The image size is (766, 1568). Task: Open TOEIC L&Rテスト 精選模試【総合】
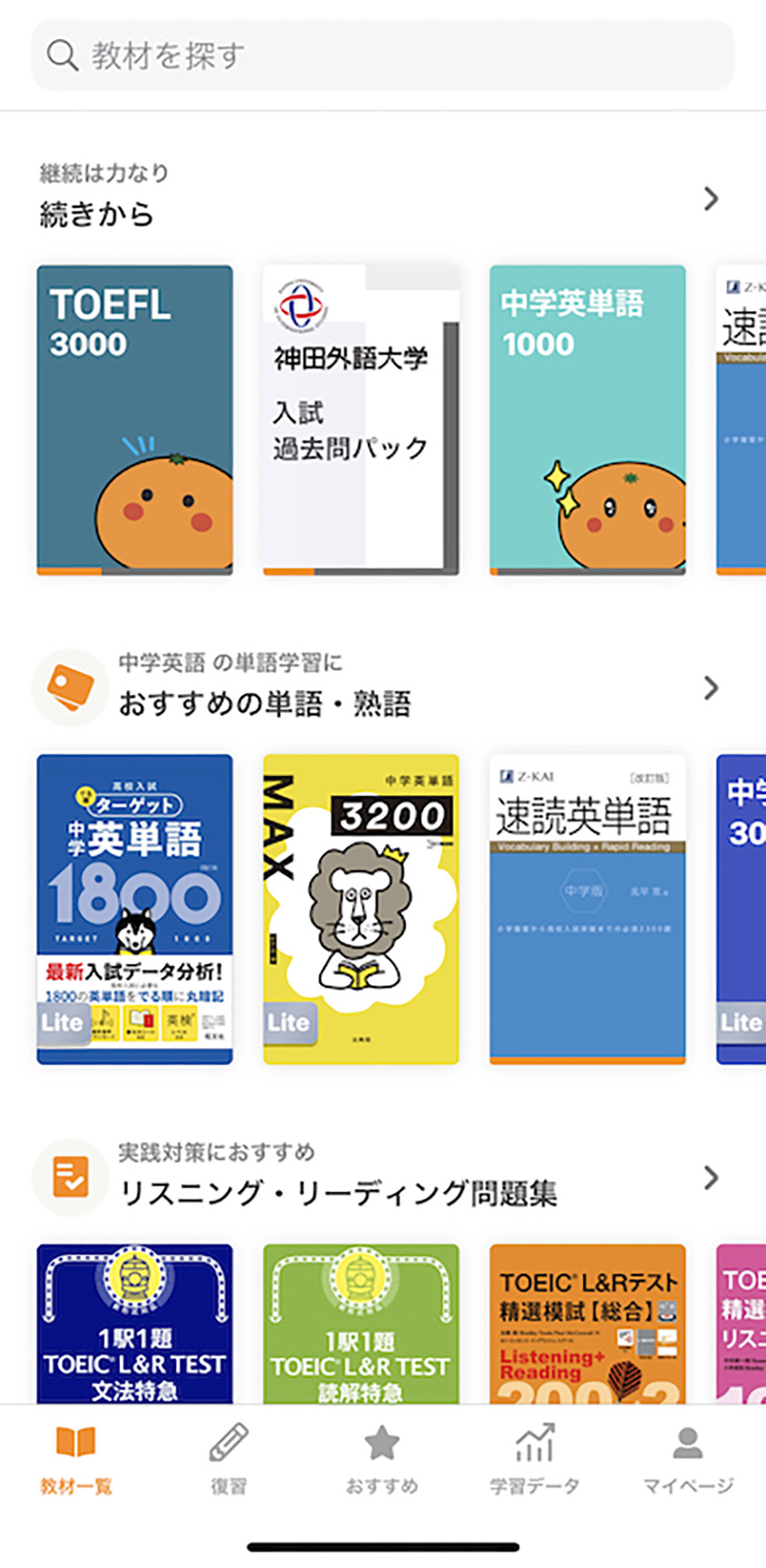587,1323
